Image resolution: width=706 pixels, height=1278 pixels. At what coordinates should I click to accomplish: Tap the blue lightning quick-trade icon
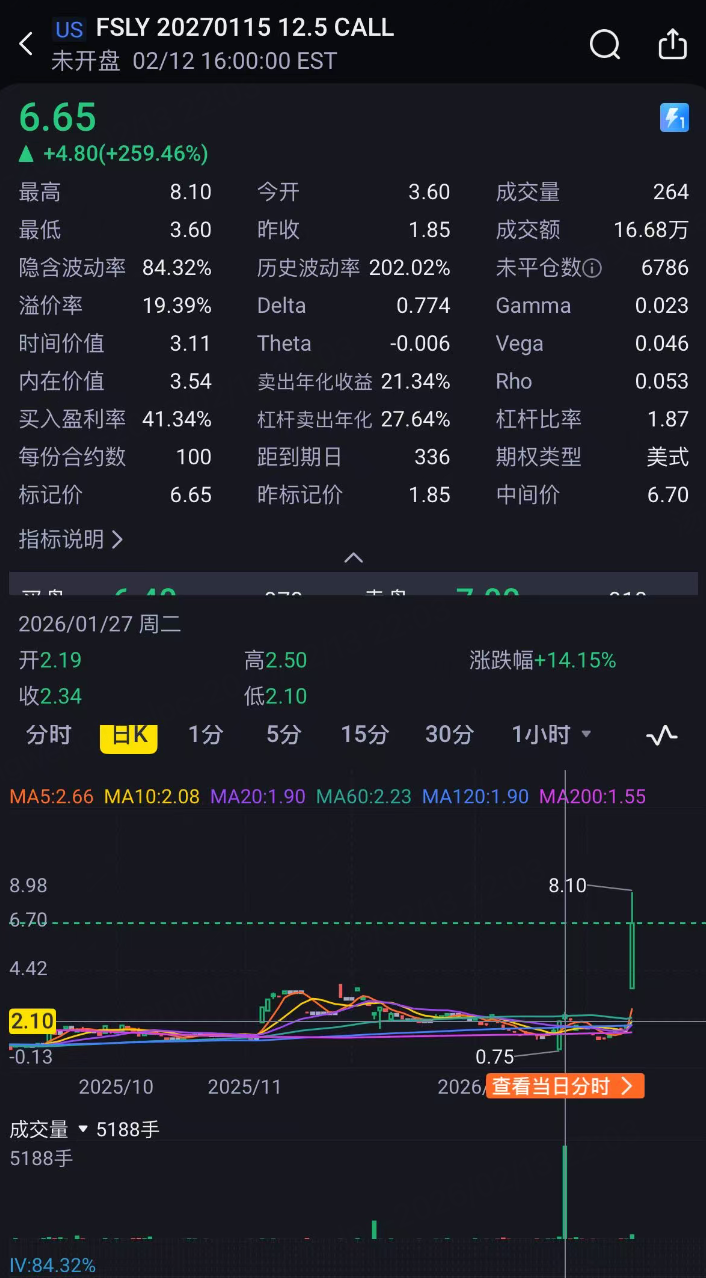tap(674, 118)
